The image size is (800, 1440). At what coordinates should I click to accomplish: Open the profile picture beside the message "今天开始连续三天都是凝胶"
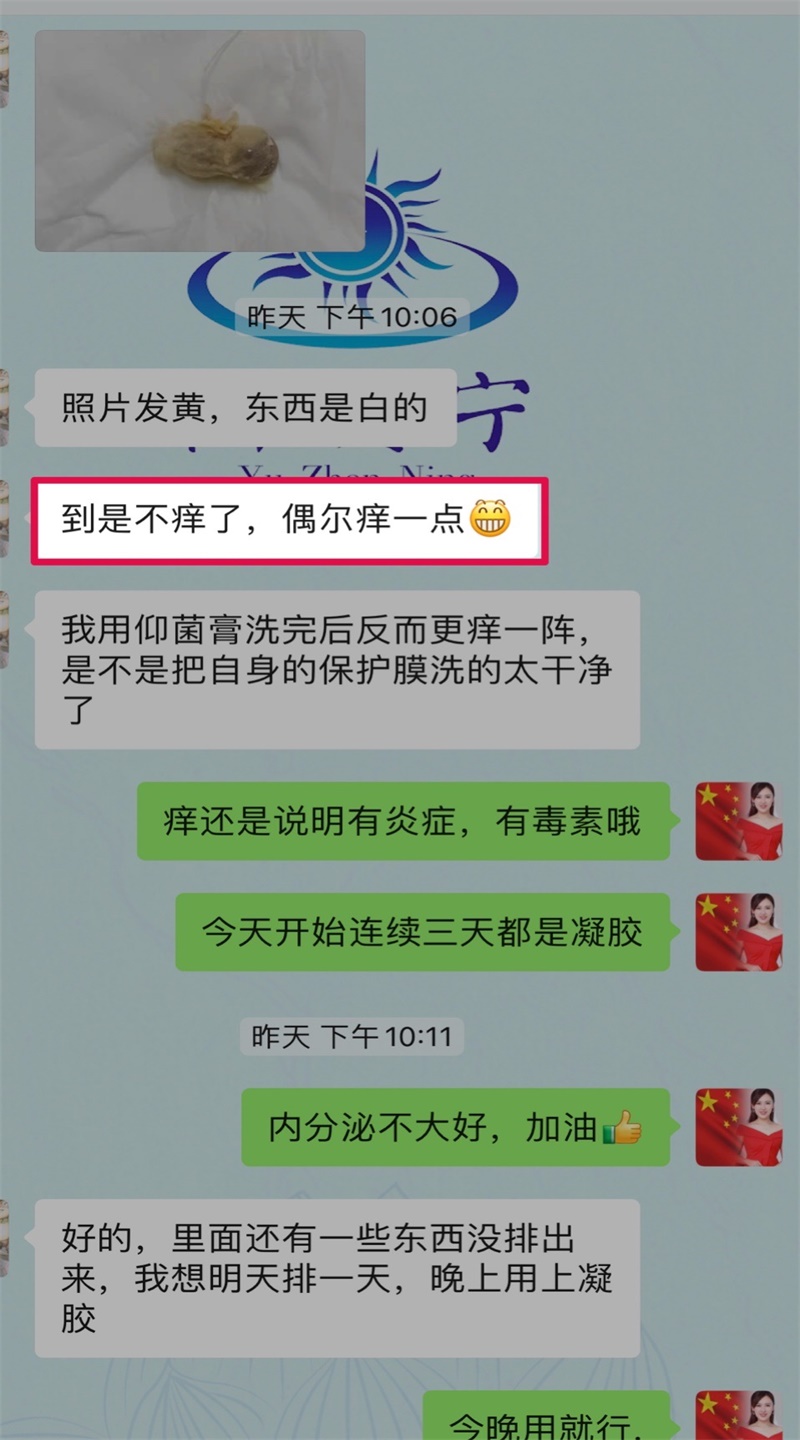[738, 932]
